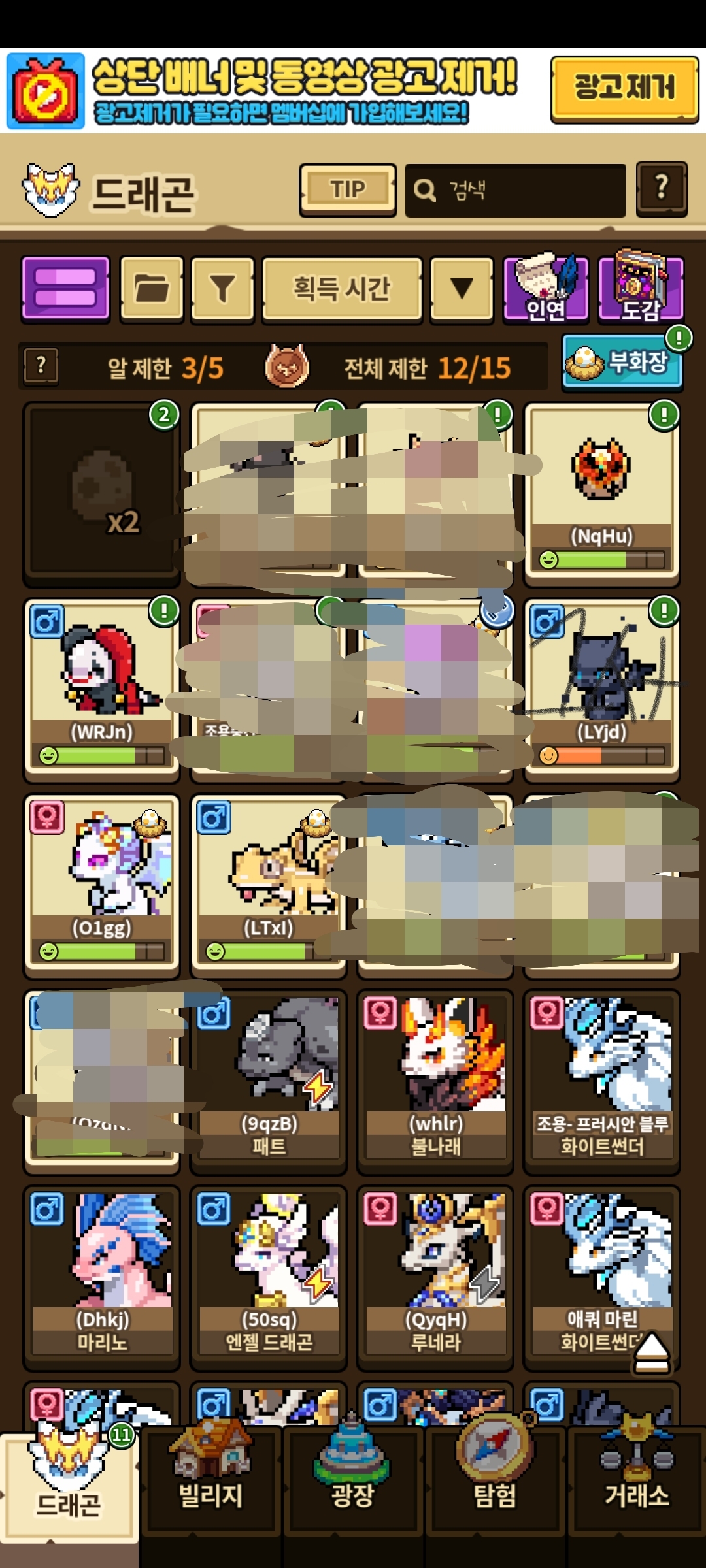This screenshot has width=706, height=1568.
Task: Tap the 검색 search field
Action: pyautogui.click(x=515, y=190)
